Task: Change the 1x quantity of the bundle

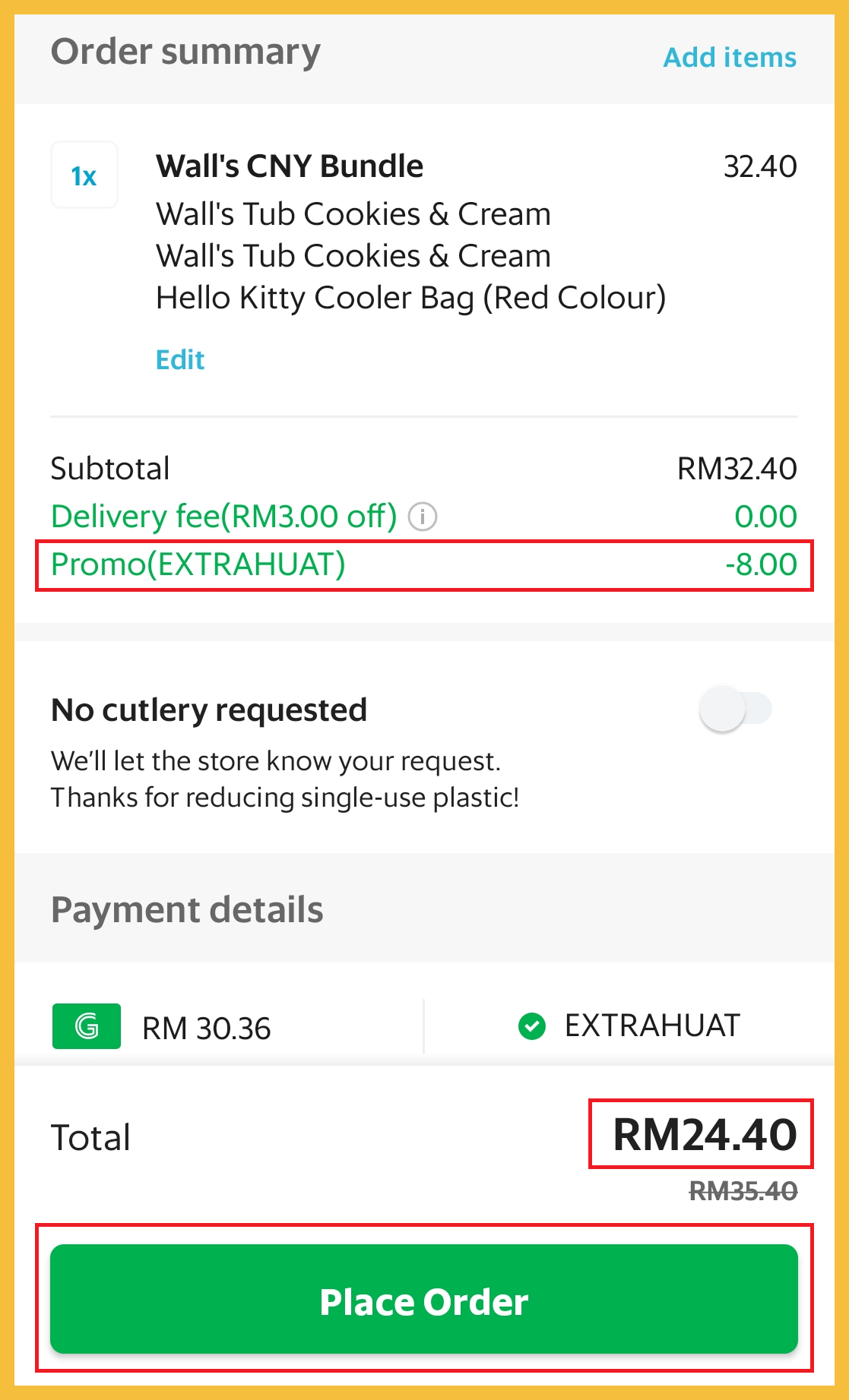Action: [x=84, y=175]
